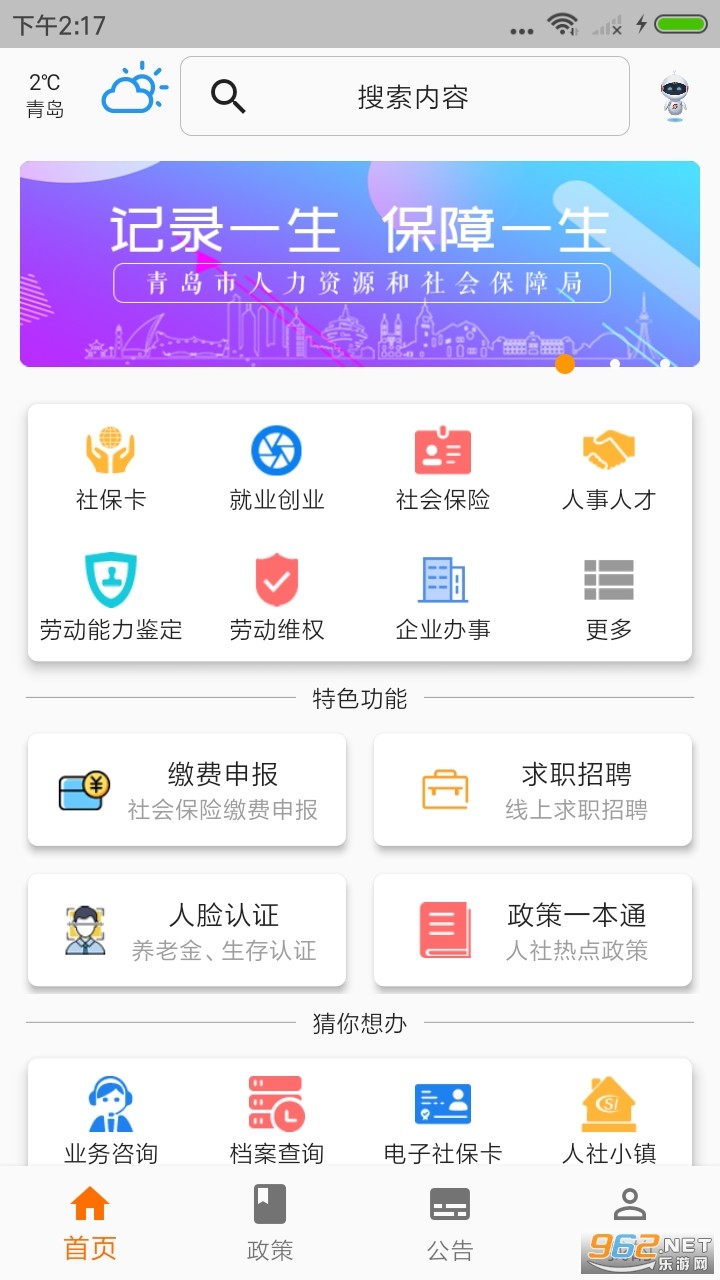Open 电子社保卡

coord(443,1120)
